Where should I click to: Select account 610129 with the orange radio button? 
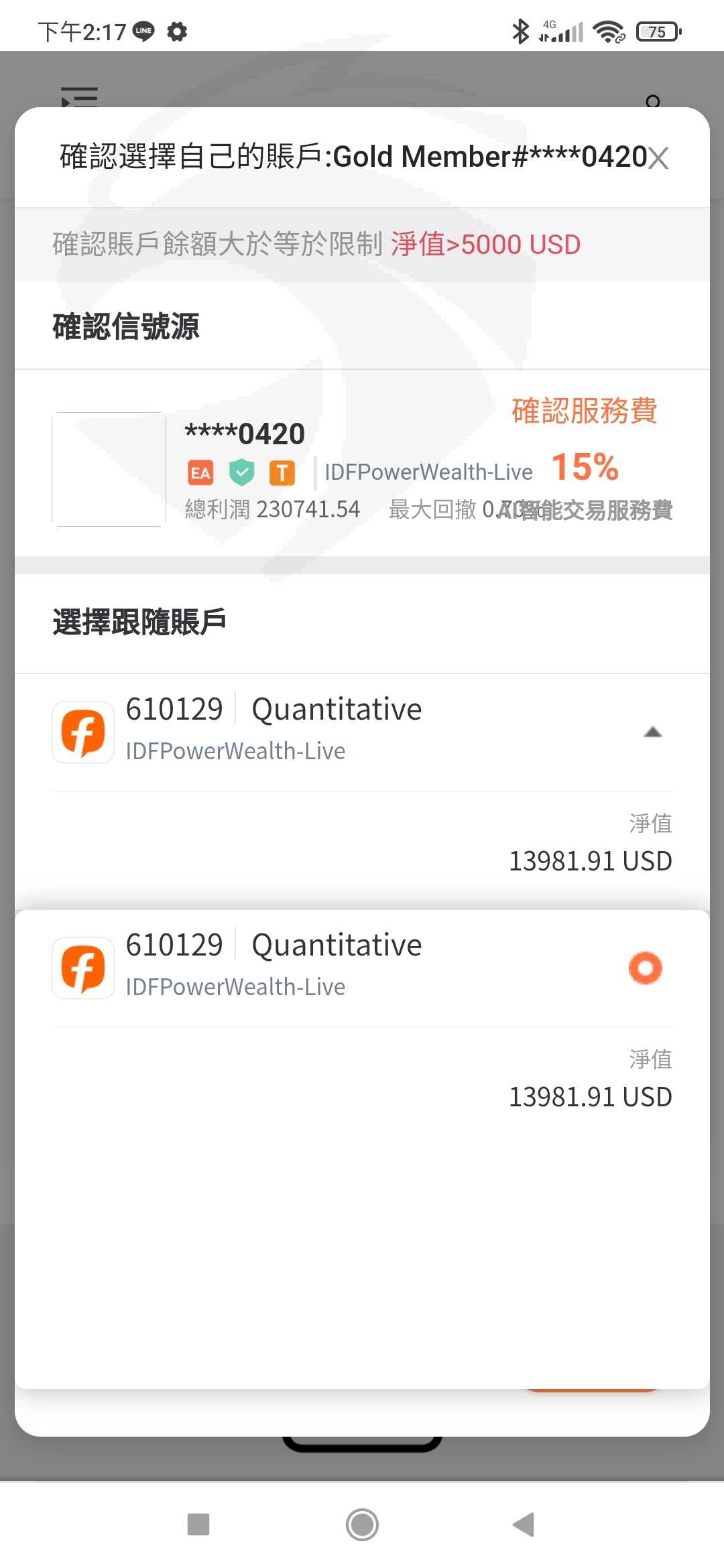pos(646,968)
